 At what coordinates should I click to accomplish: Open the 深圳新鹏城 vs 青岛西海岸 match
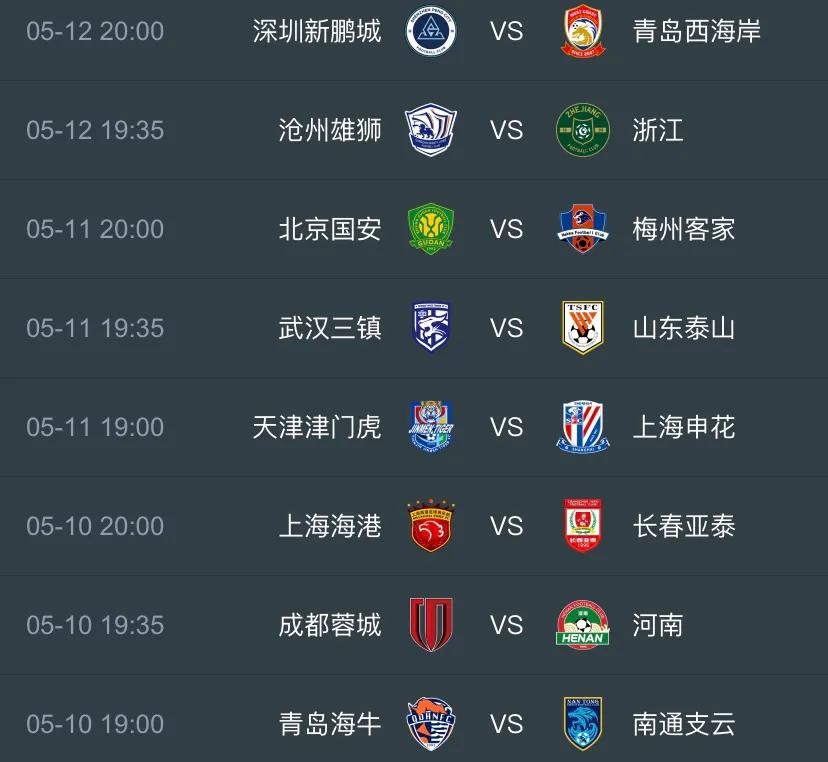pos(506,31)
